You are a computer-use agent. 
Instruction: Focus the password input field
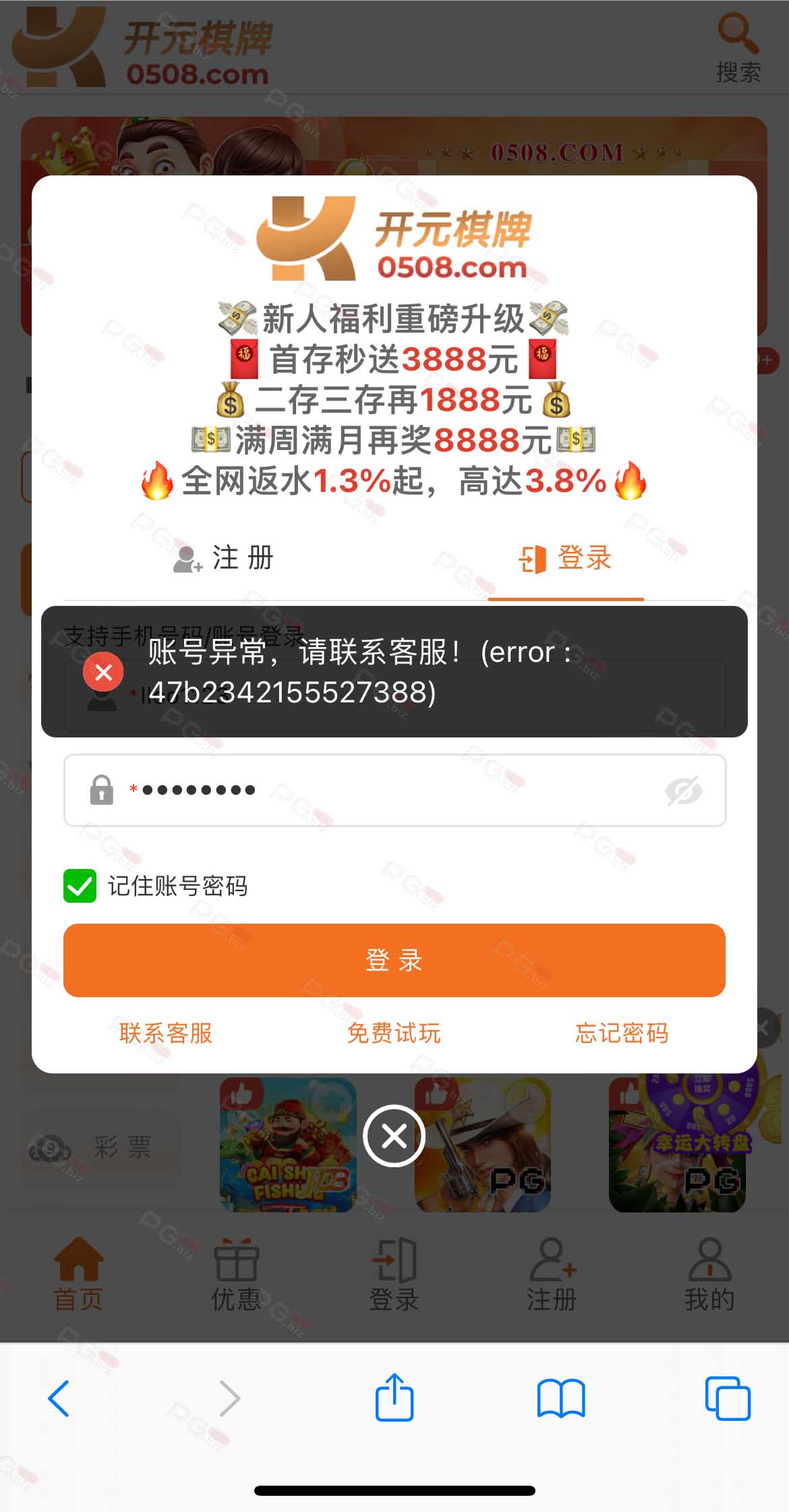pyautogui.click(x=394, y=790)
